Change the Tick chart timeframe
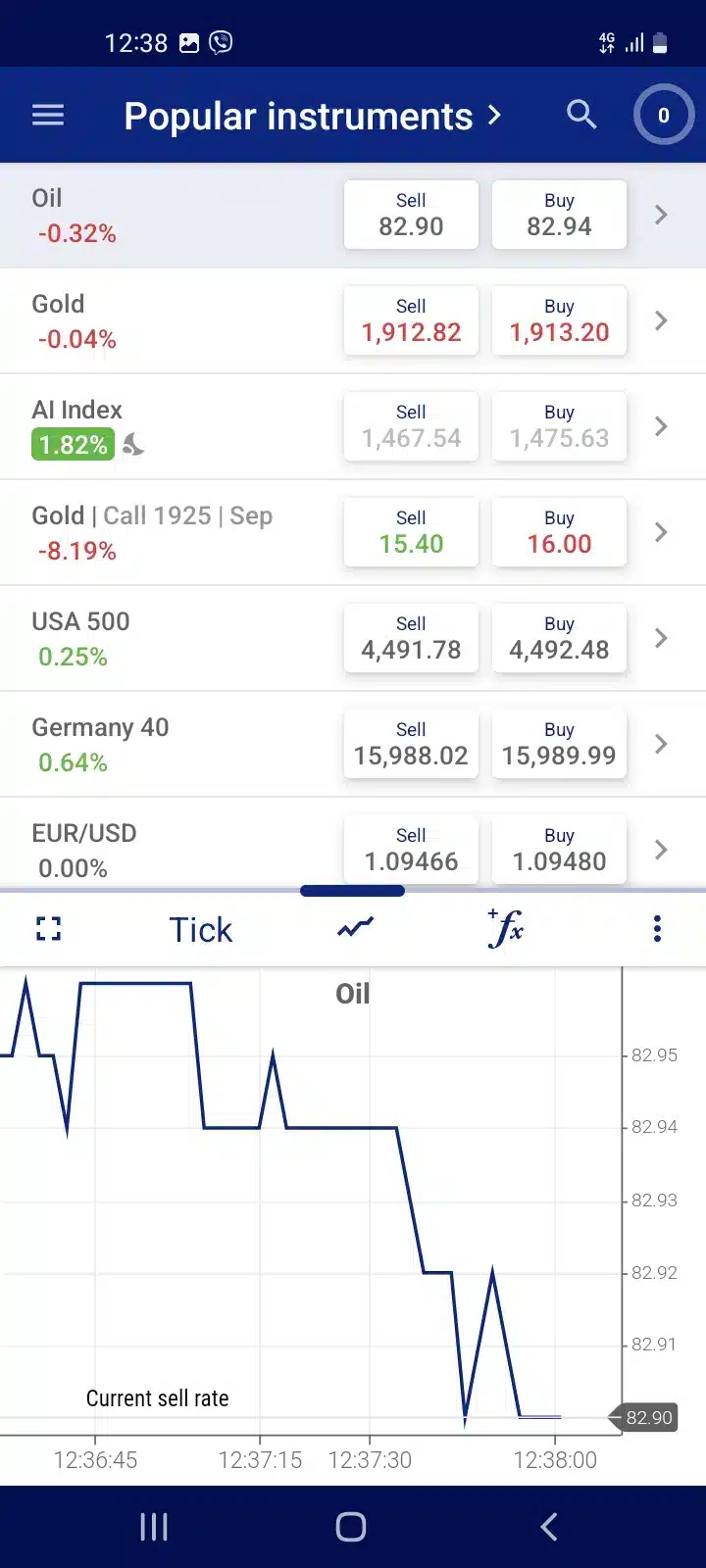 coord(201,930)
